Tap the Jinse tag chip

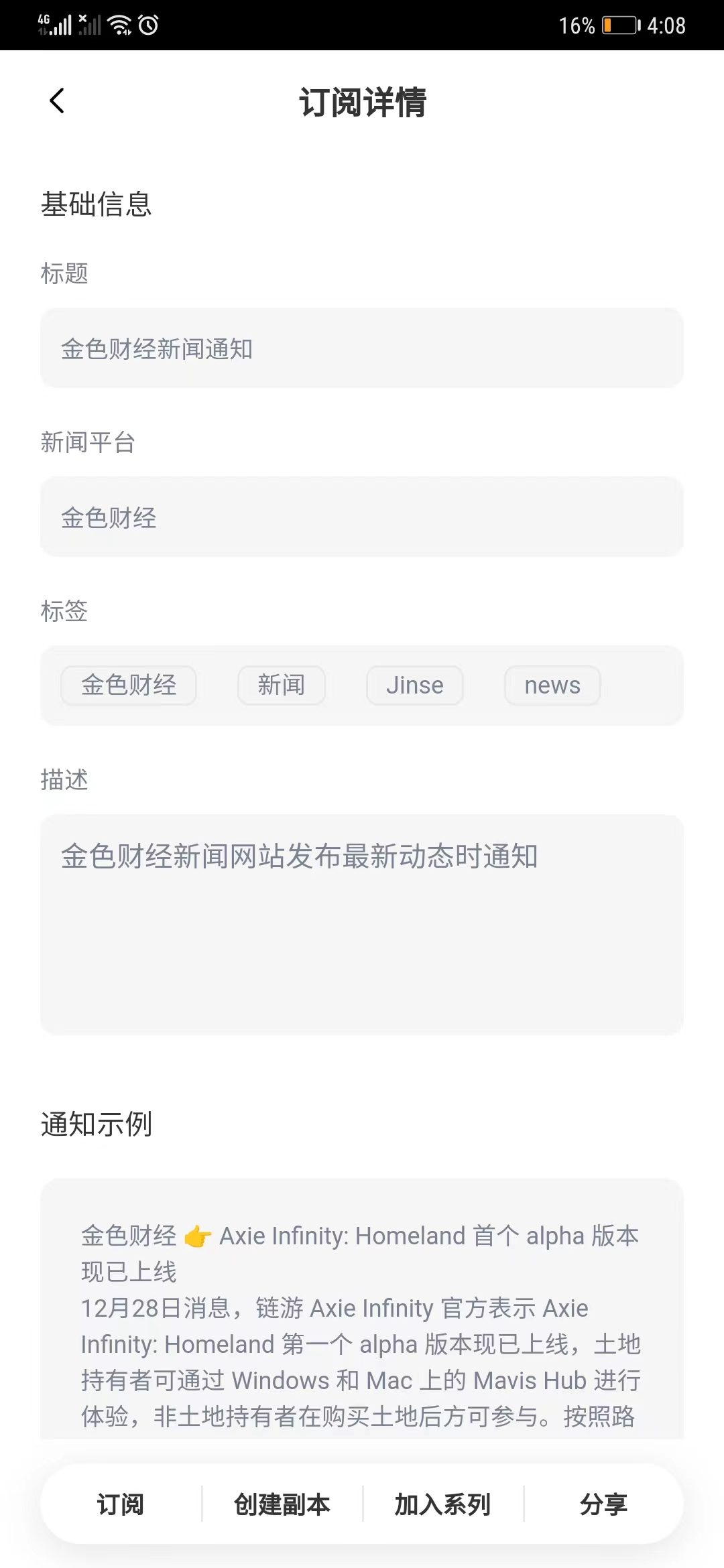point(415,685)
